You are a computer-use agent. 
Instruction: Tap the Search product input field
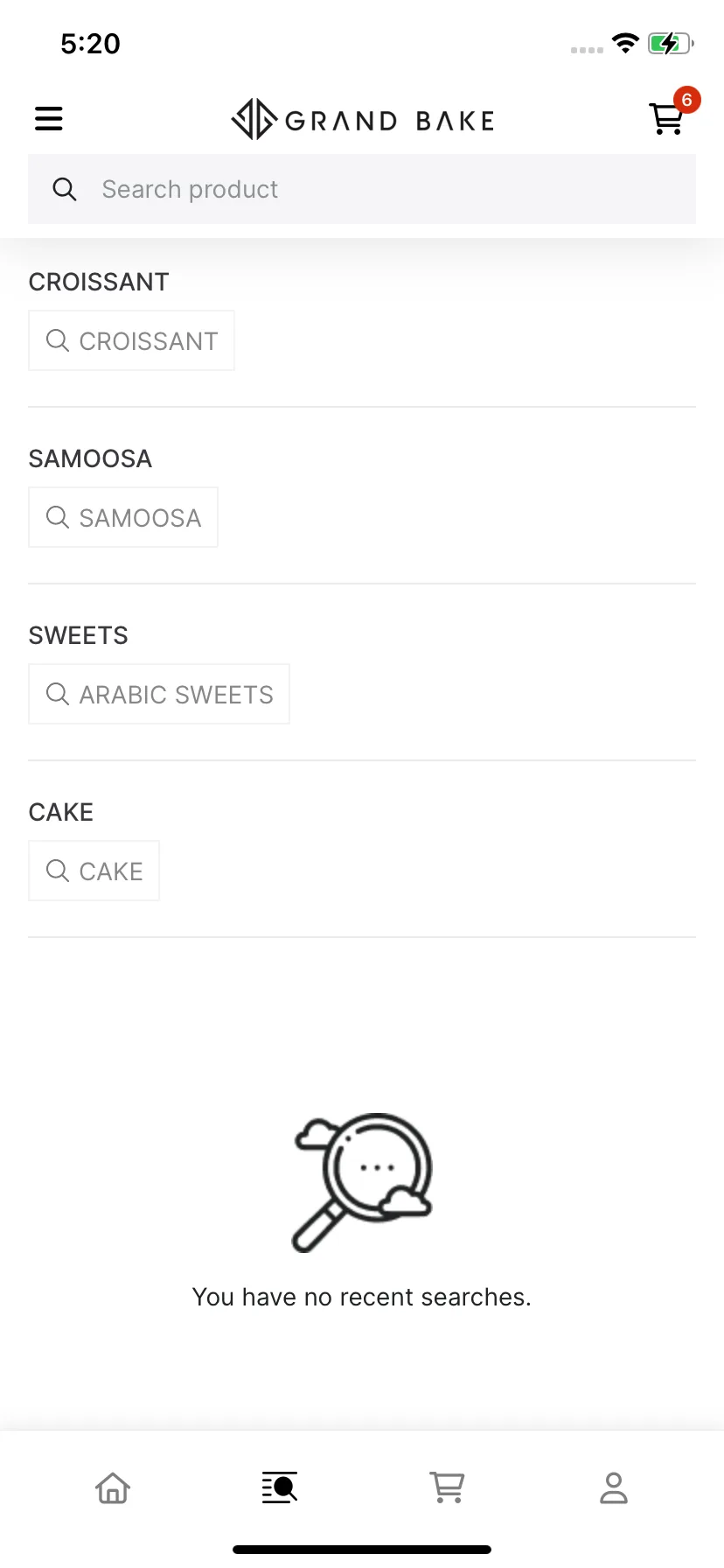(262, 189)
